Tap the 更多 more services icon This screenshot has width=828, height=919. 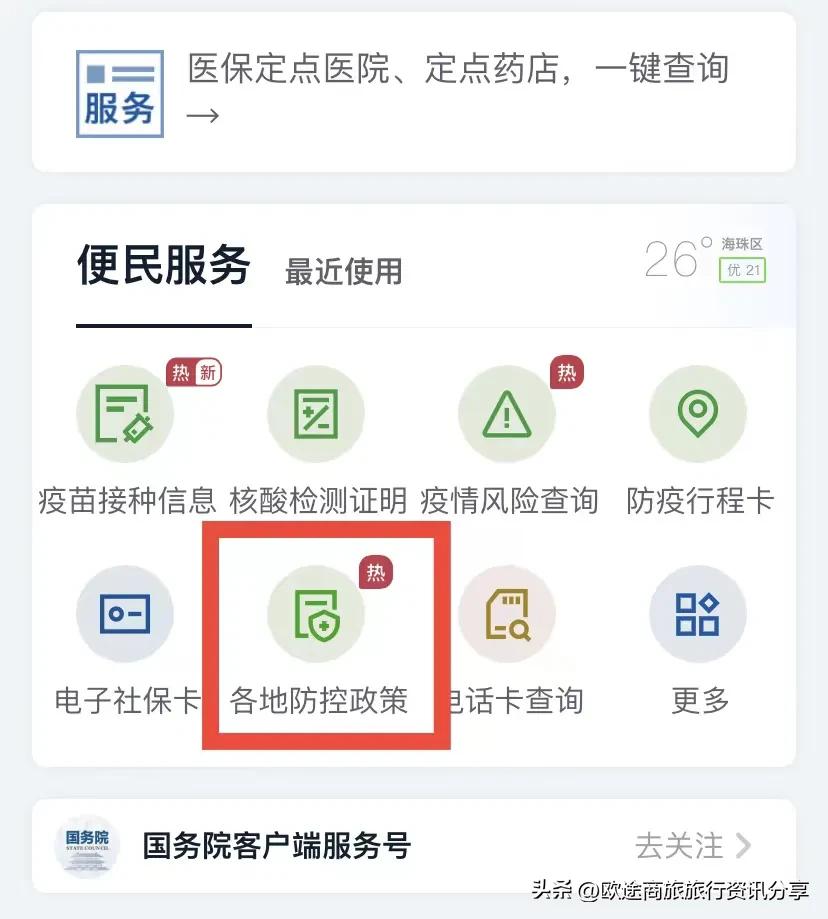tap(697, 614)
